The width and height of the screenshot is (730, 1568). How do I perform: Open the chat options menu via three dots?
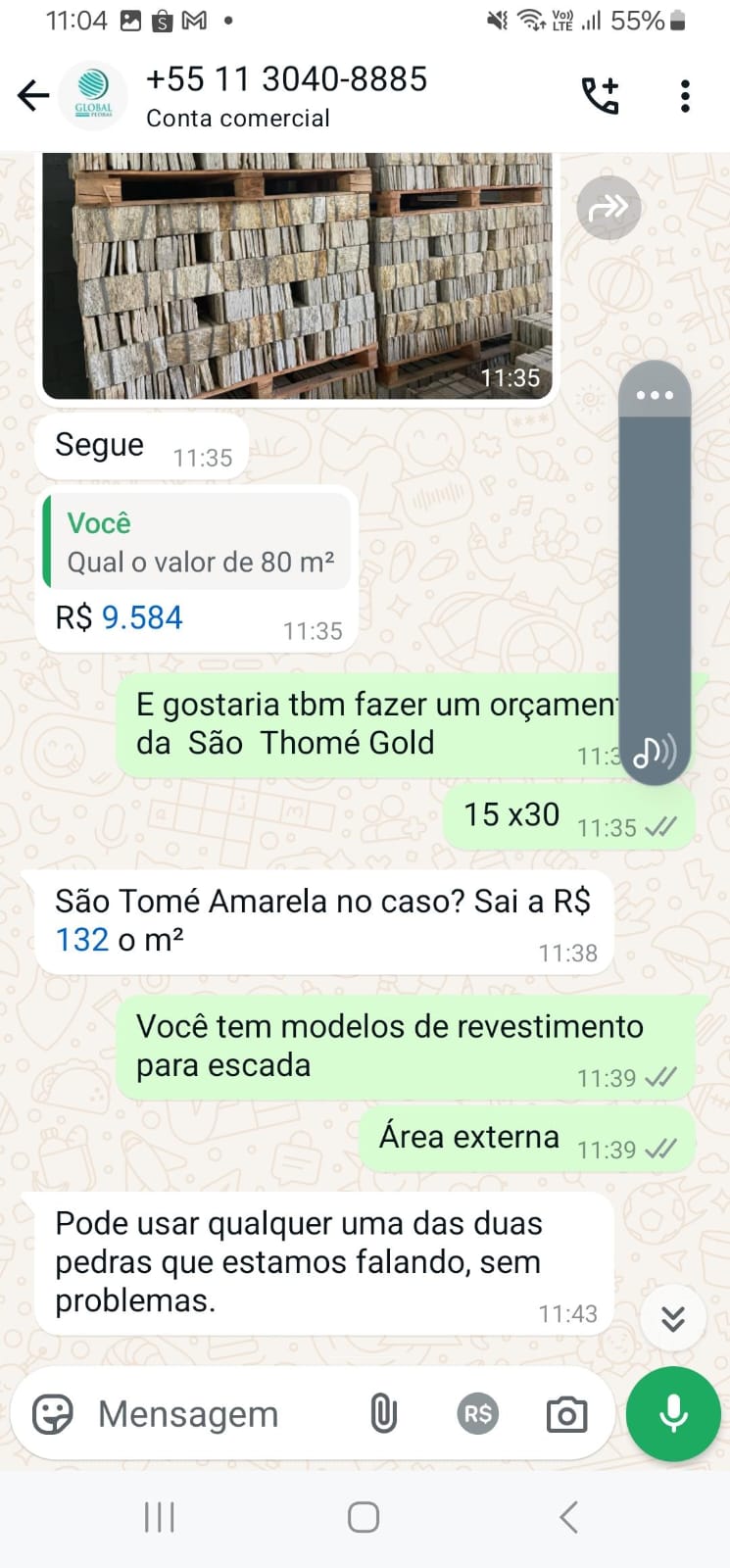coord(685,95)
